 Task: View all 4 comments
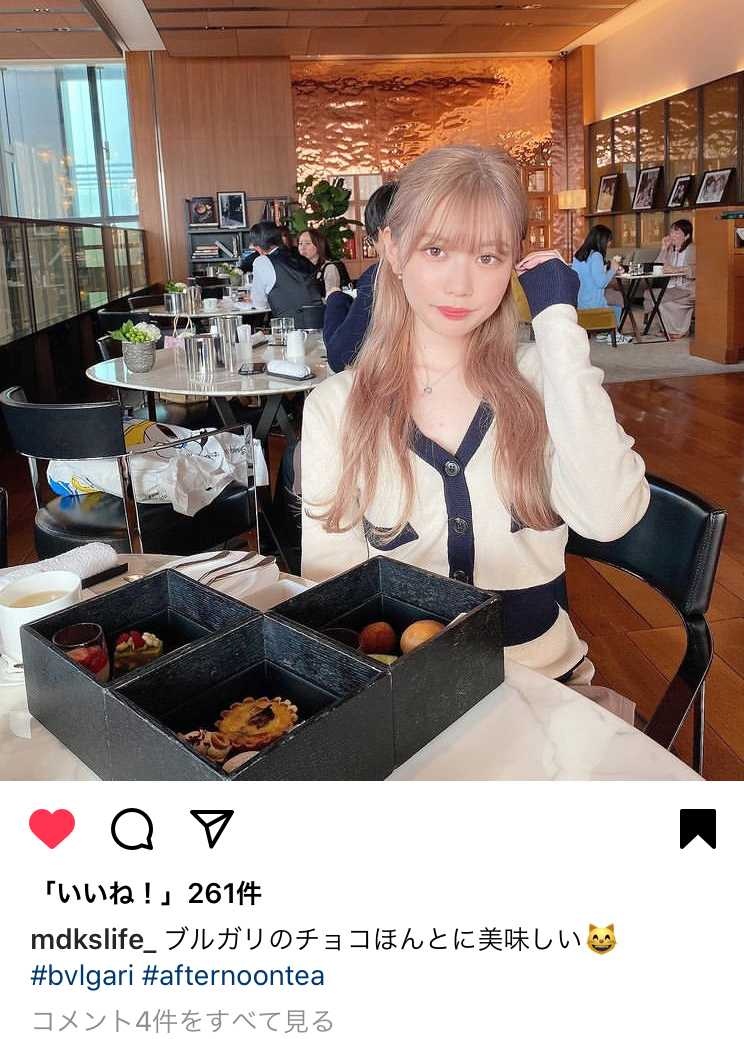click(183, 1020)
